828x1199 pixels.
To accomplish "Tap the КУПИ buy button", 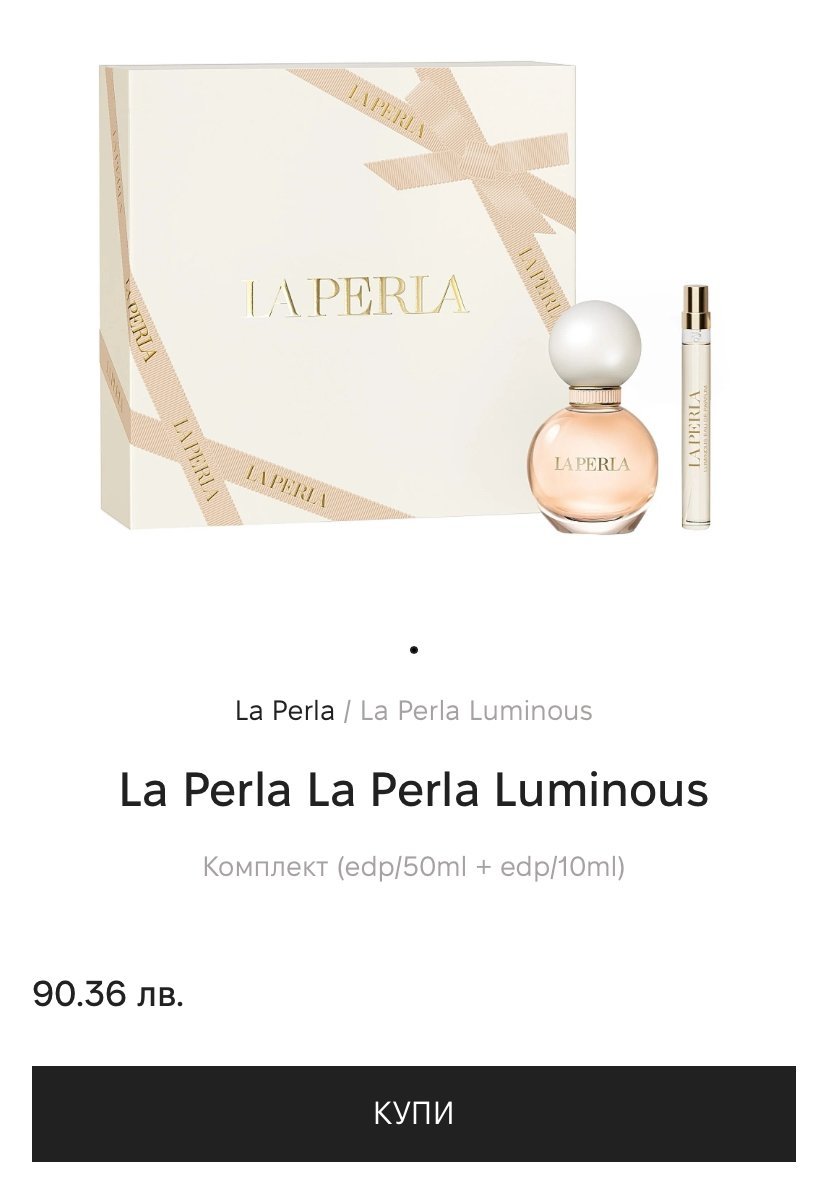I will click(x=414, y=1113).
